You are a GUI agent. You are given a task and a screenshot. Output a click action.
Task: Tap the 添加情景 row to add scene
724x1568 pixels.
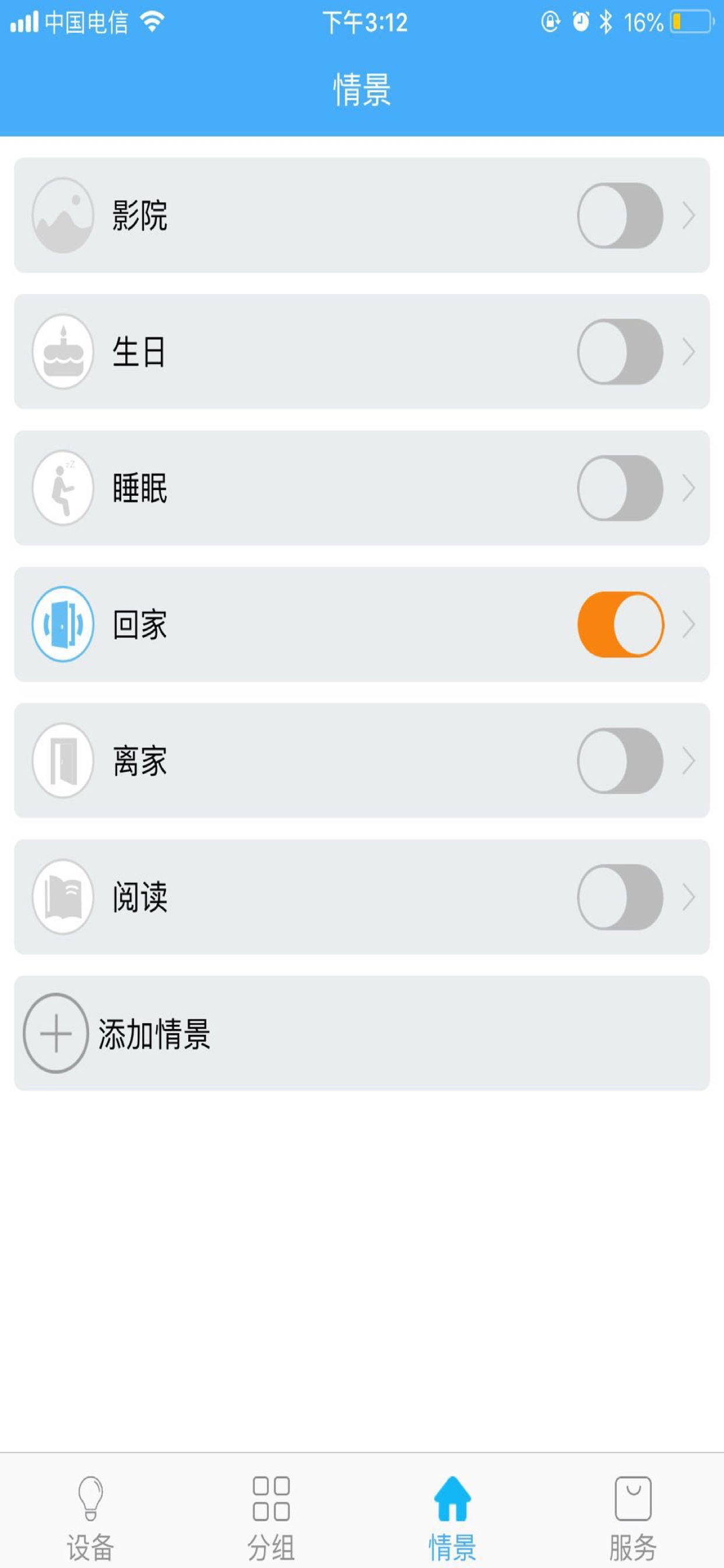362,1034
